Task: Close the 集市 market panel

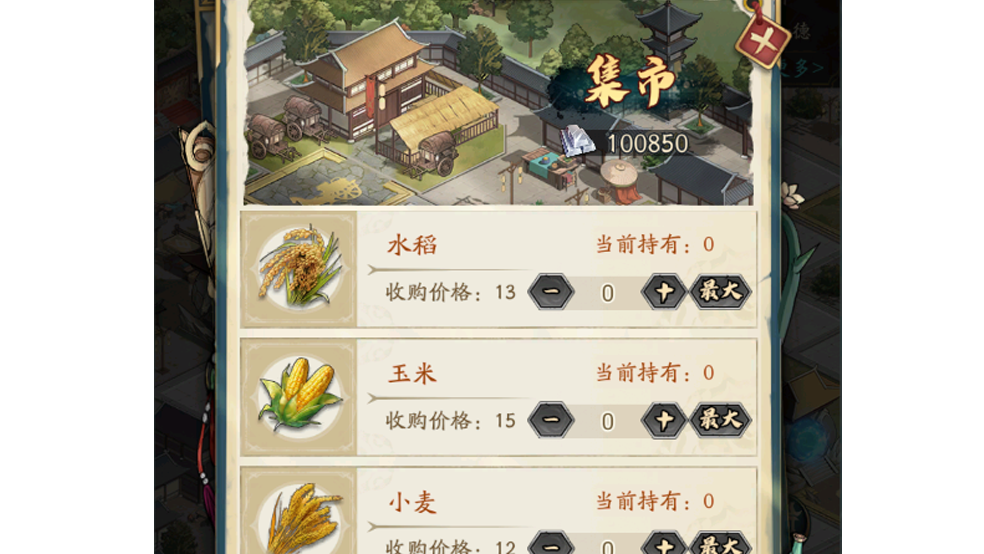Action: coord(763,40)
